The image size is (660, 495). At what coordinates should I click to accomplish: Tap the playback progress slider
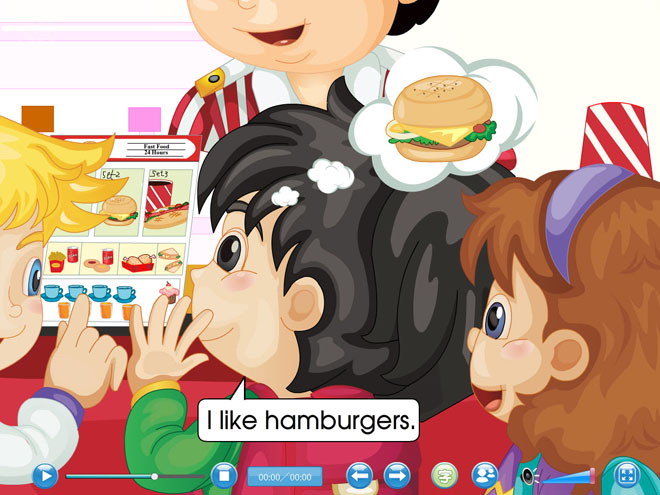(110, 477)
